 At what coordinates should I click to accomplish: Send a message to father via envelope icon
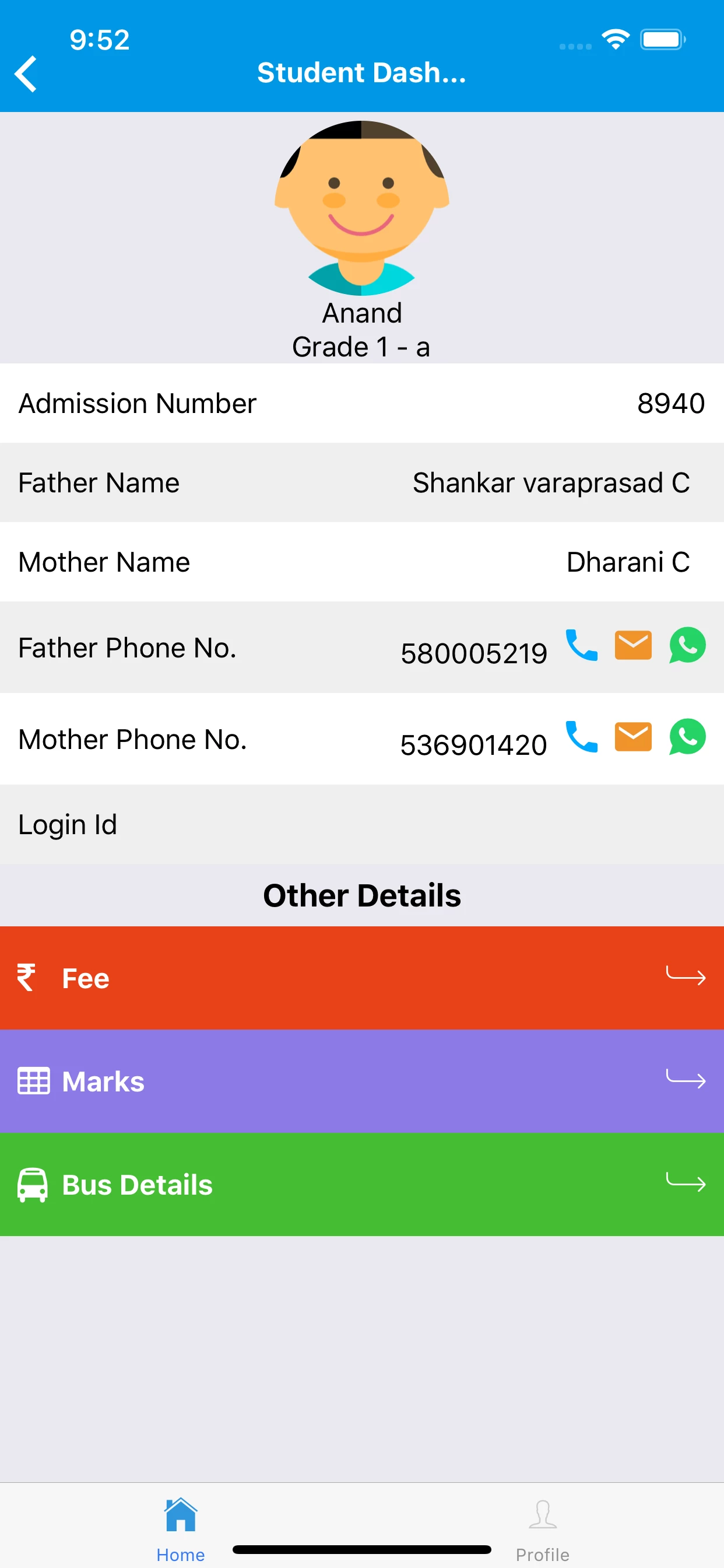[x=632, y=645]
